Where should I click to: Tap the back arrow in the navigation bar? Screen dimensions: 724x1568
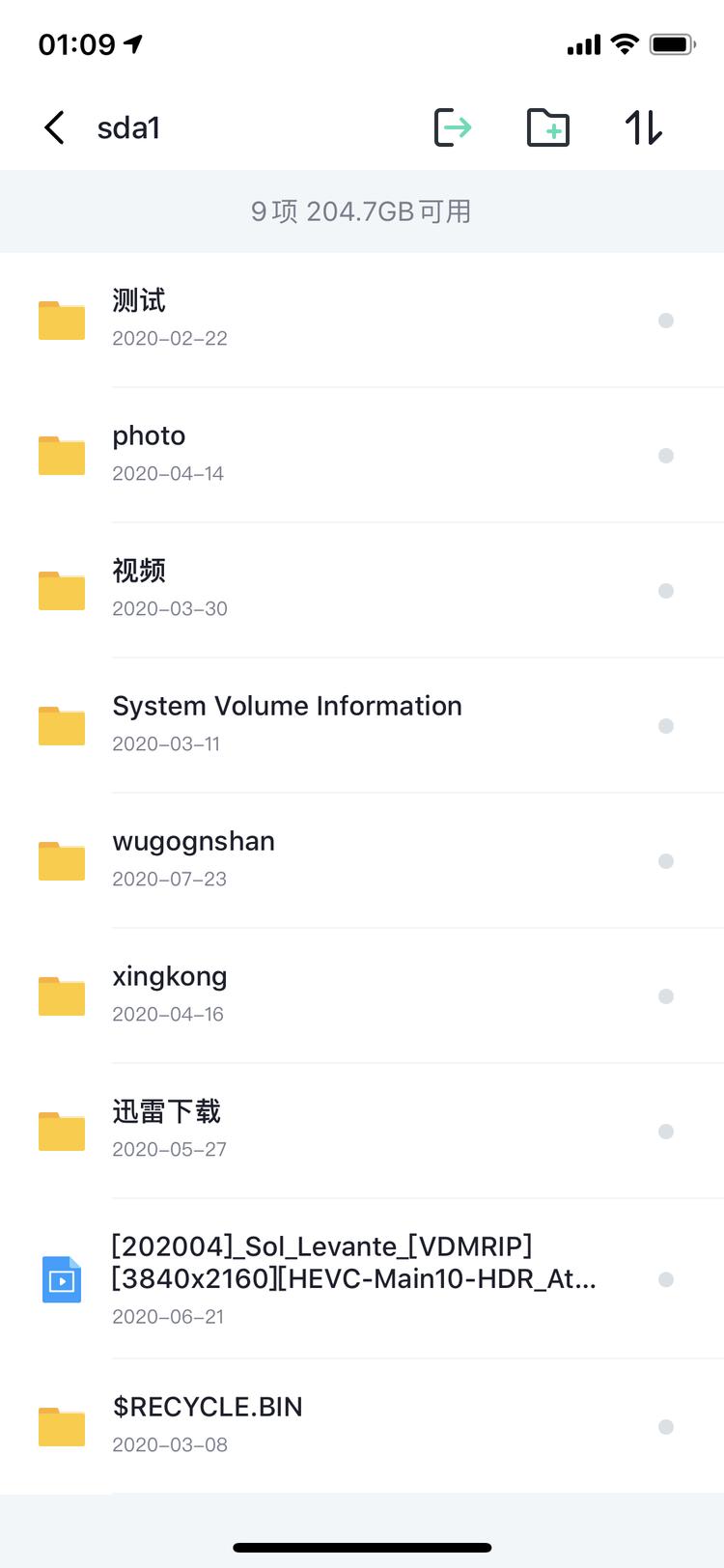(x=54, y=126)
